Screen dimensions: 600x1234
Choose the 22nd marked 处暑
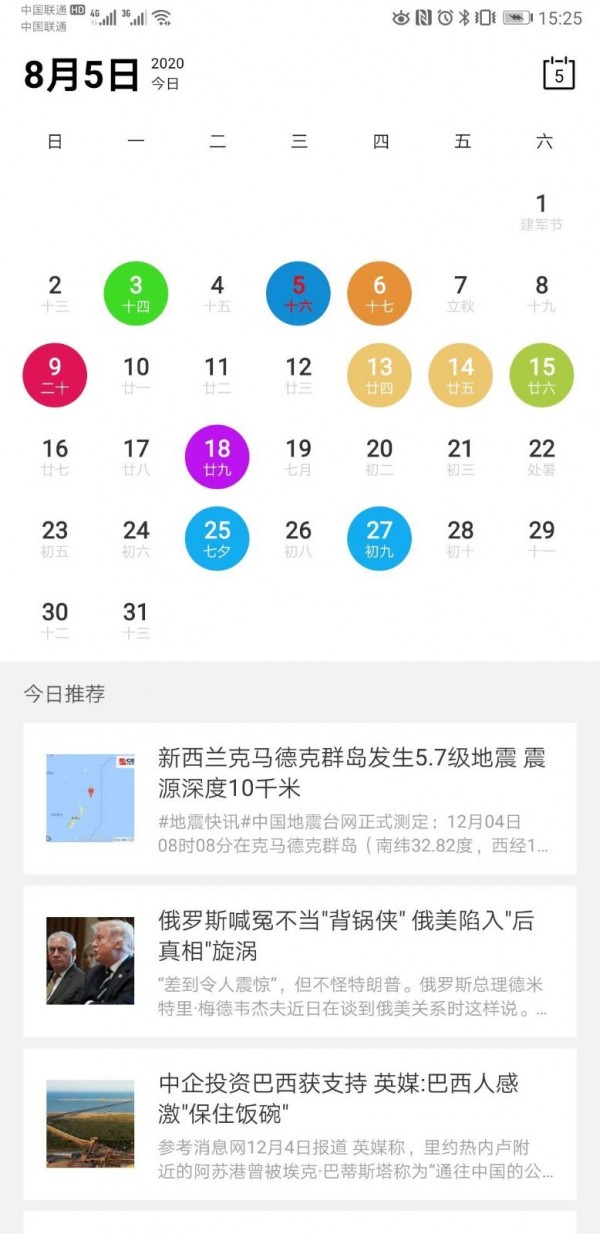[x=541, y=457]
